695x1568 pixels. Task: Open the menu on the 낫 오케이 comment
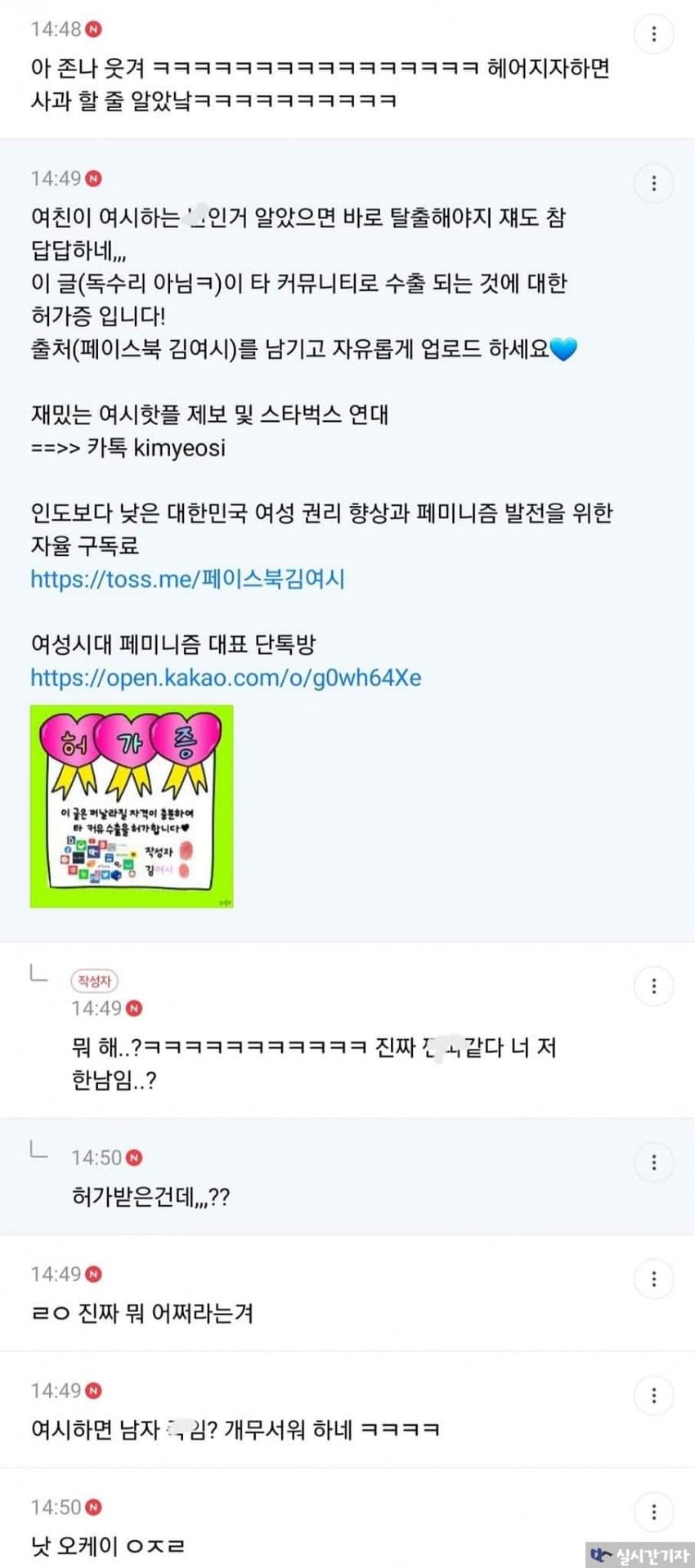[x=653, y=1512]
